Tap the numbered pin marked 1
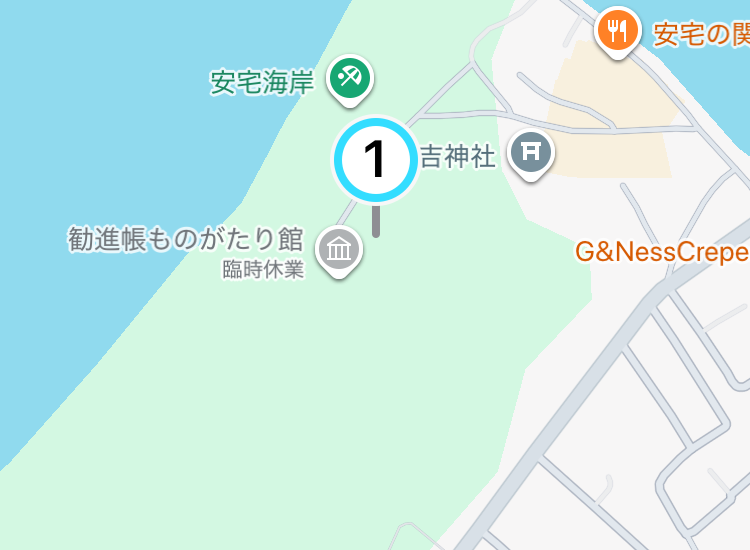 pyautogui.click(x=375, y=160)
